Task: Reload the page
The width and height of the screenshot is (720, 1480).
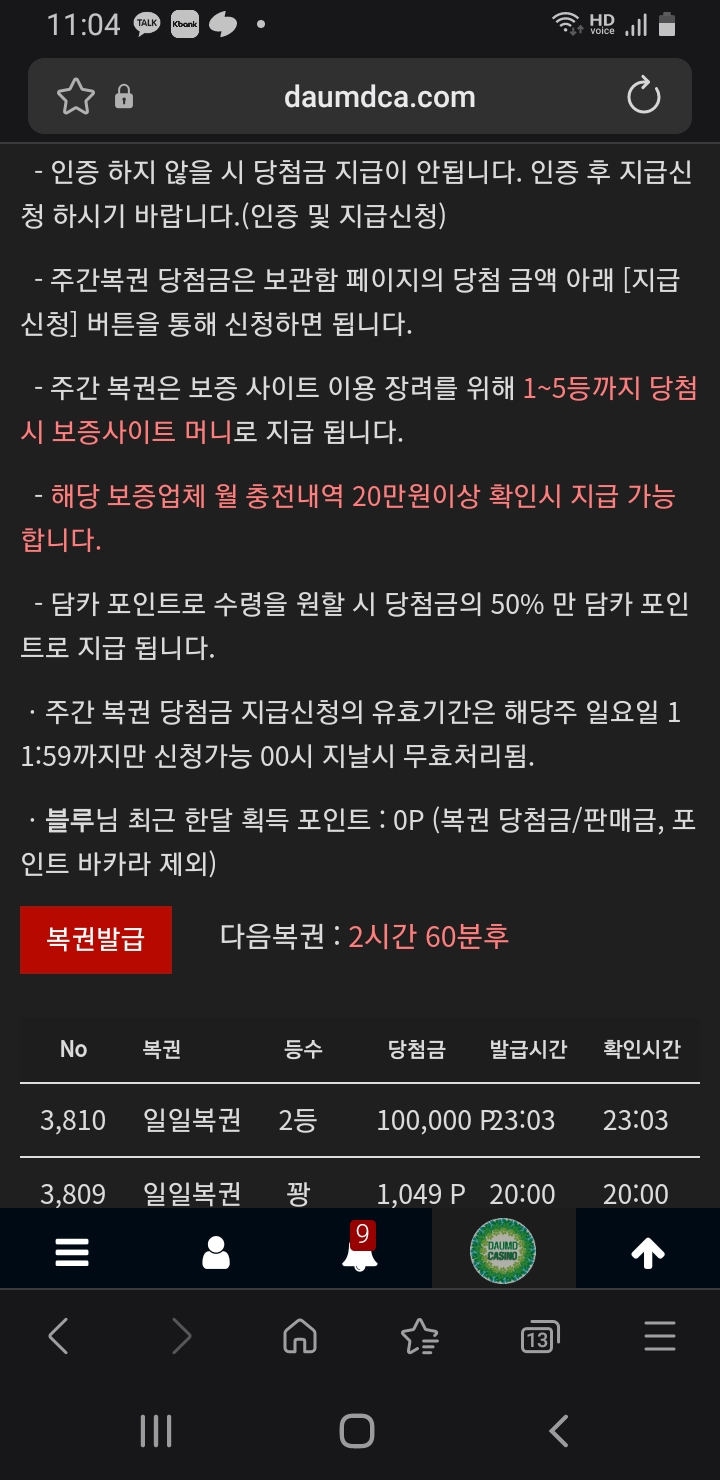Action: 644,97
